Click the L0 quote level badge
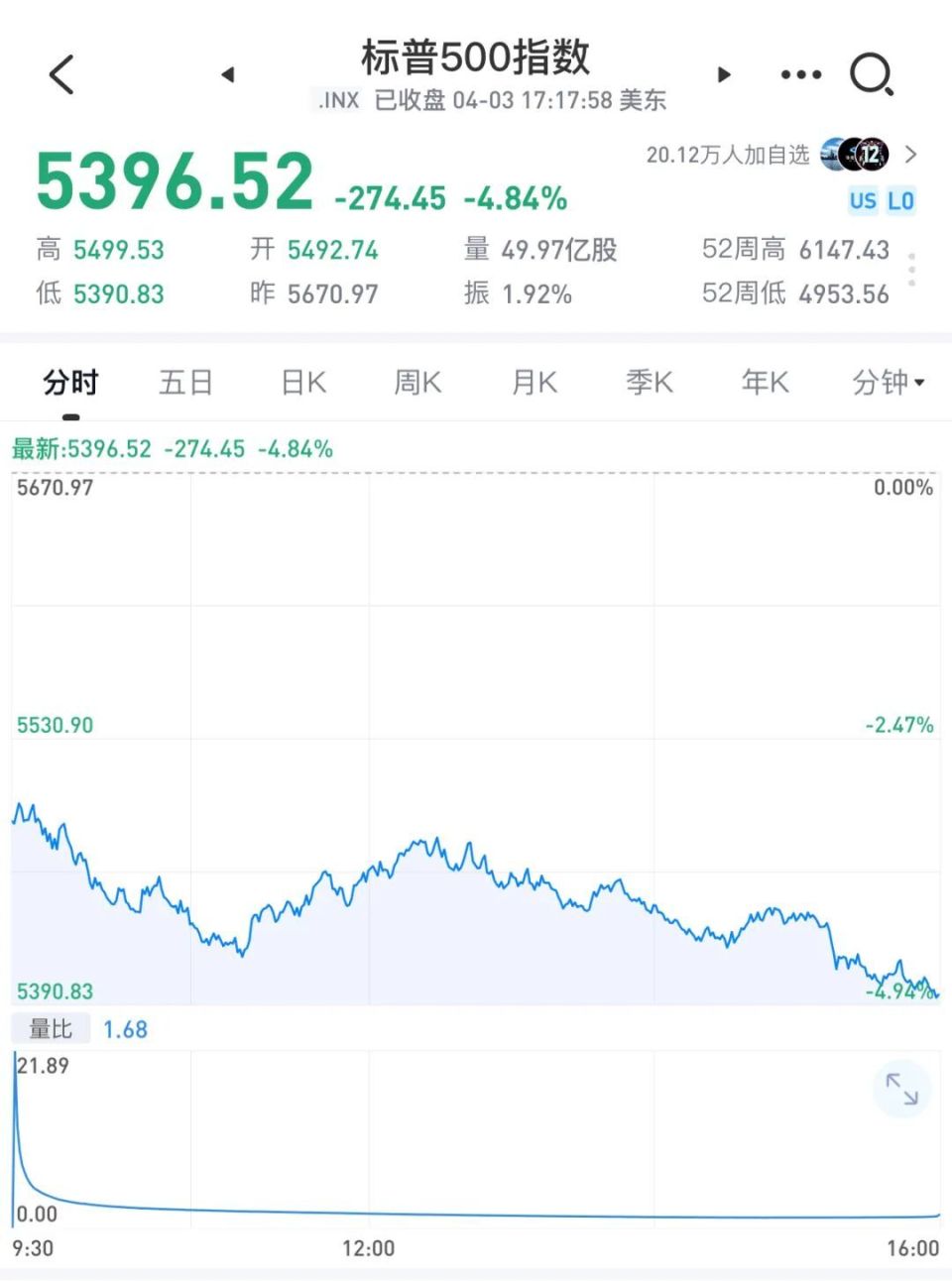952x1281 pixels. (x=900, y=201)
